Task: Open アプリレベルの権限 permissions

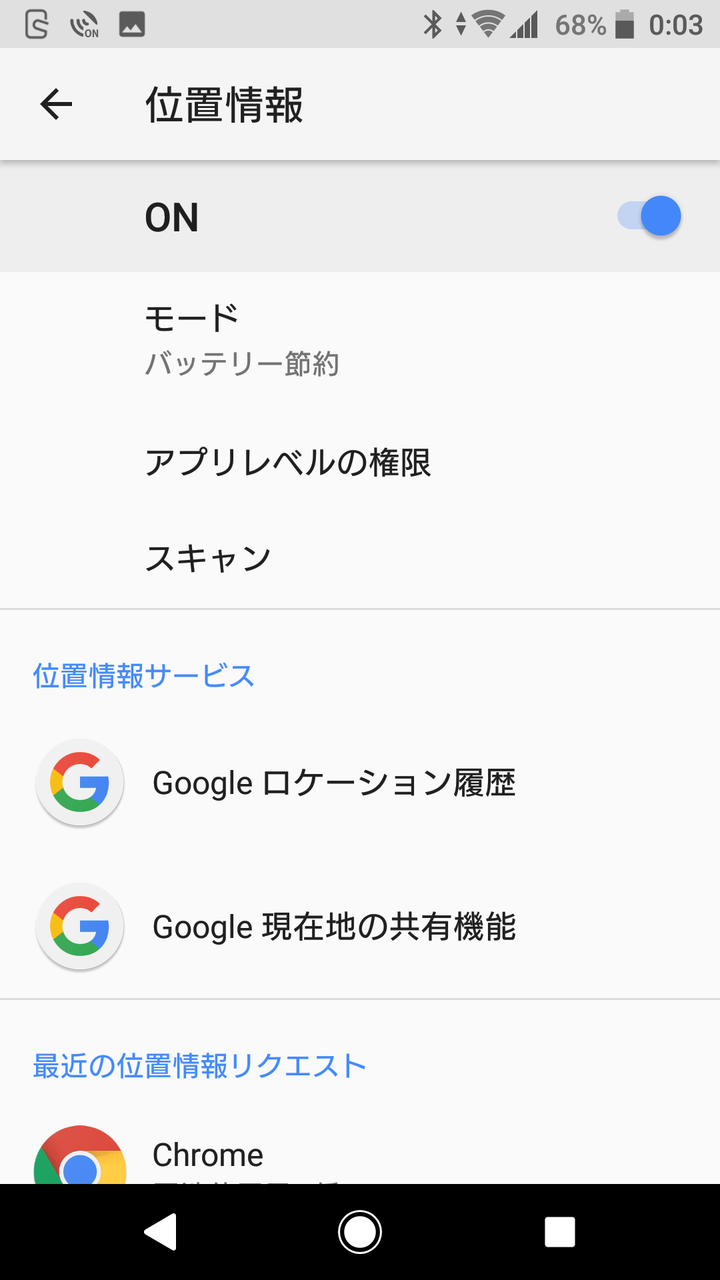Action: [x=360, y=463]
